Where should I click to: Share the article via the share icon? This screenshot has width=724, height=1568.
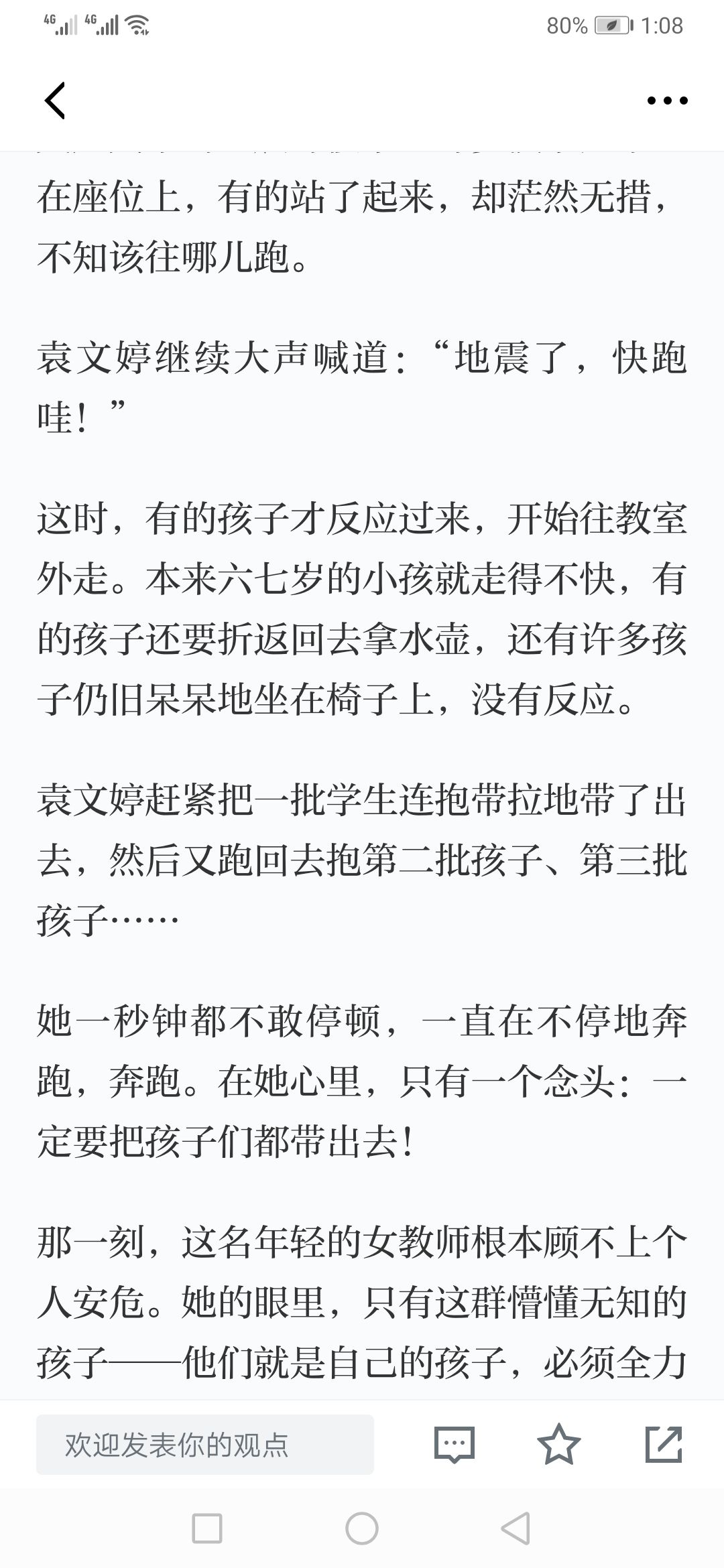663,1444
